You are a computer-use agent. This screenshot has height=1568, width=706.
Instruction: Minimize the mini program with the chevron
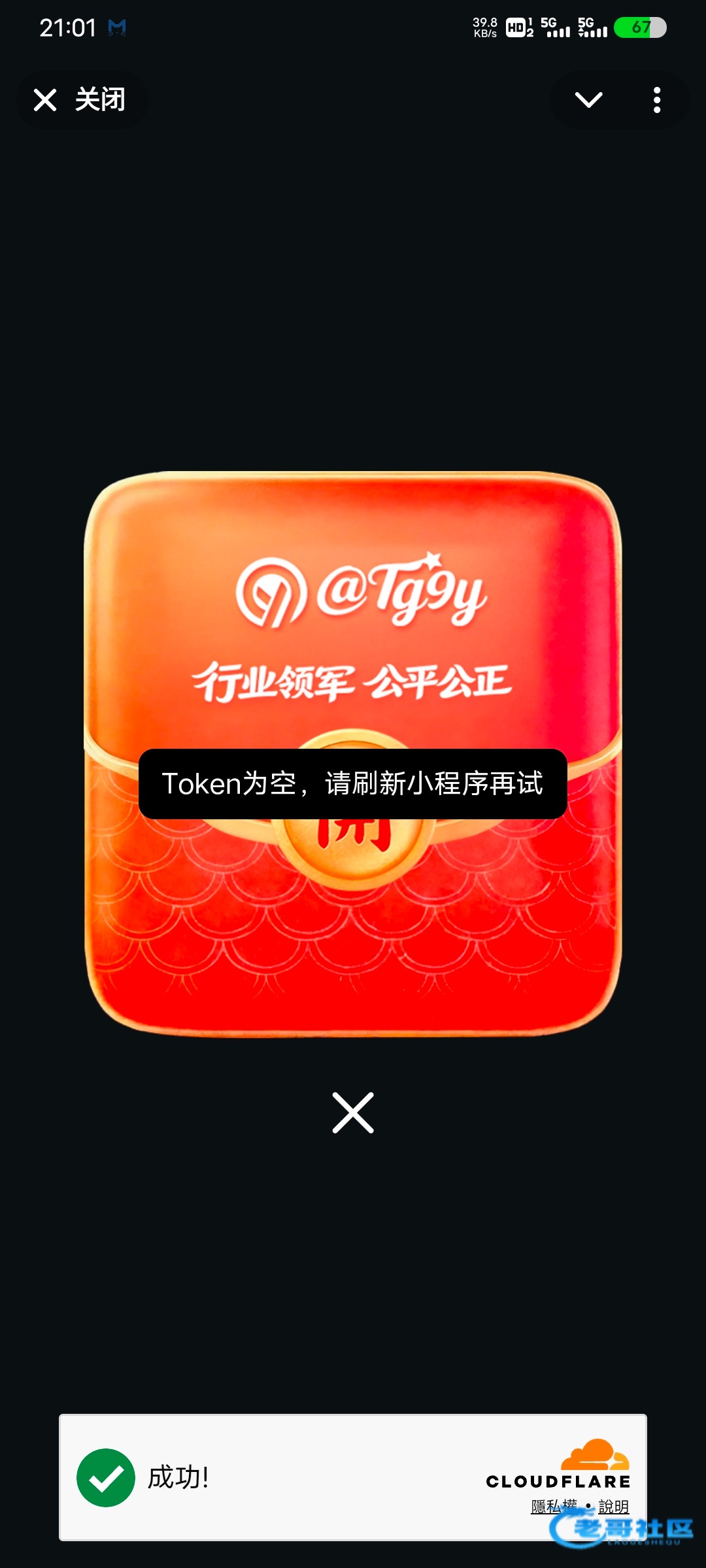pyautogui.click(x=588, y=100)
